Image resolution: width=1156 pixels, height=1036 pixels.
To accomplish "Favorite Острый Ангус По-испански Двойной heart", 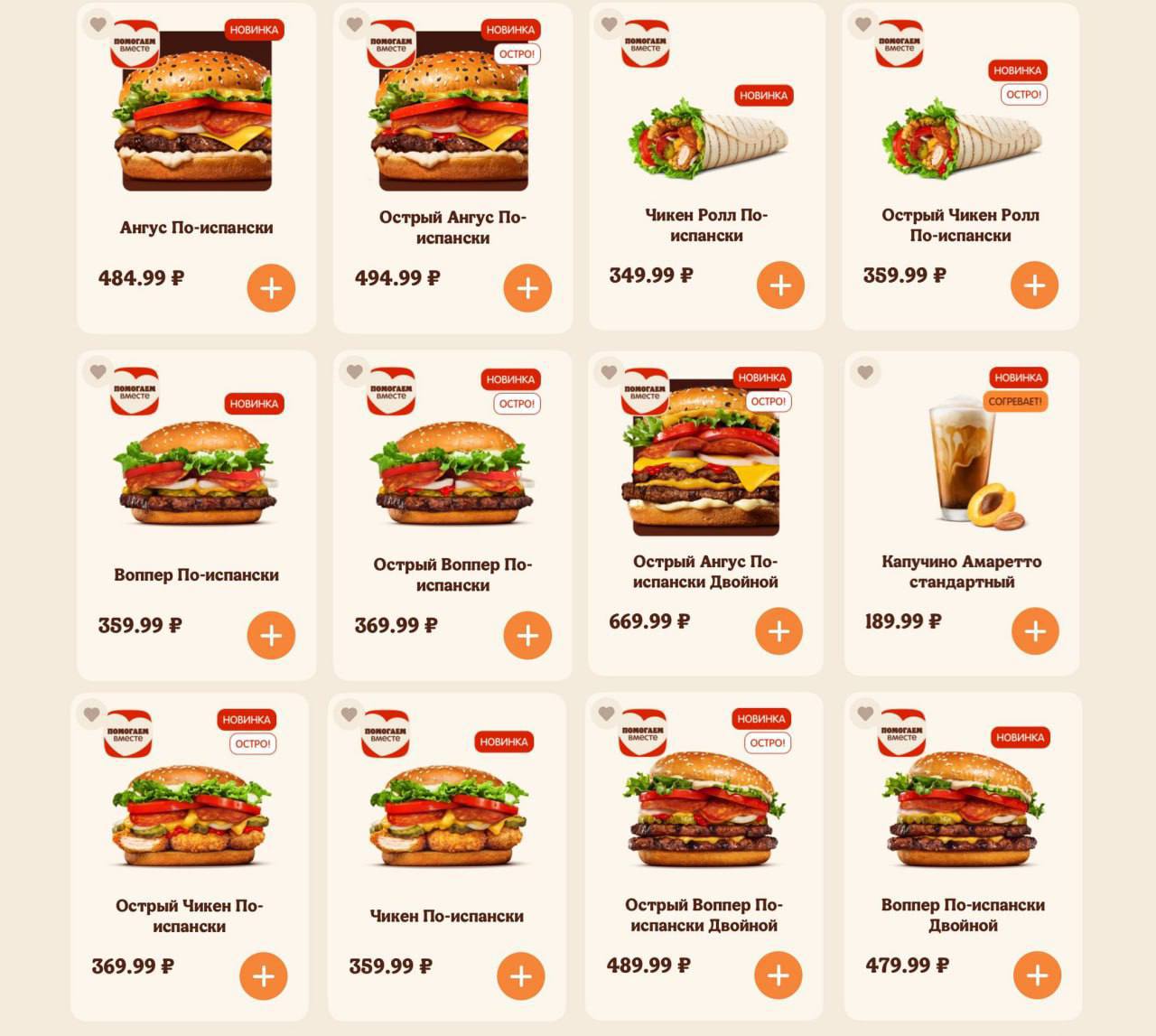I will coord(609,371).
